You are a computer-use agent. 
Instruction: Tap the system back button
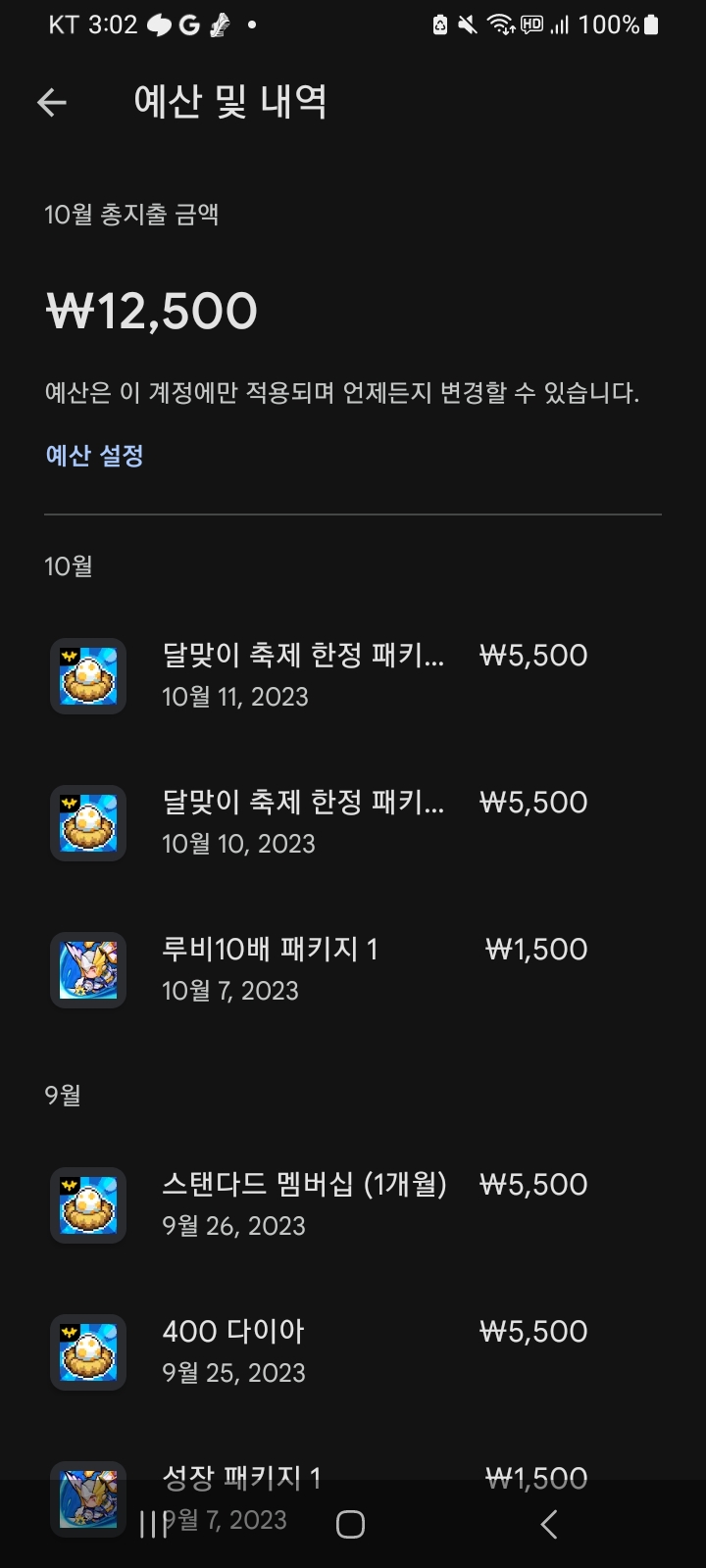coord(549,1524)
